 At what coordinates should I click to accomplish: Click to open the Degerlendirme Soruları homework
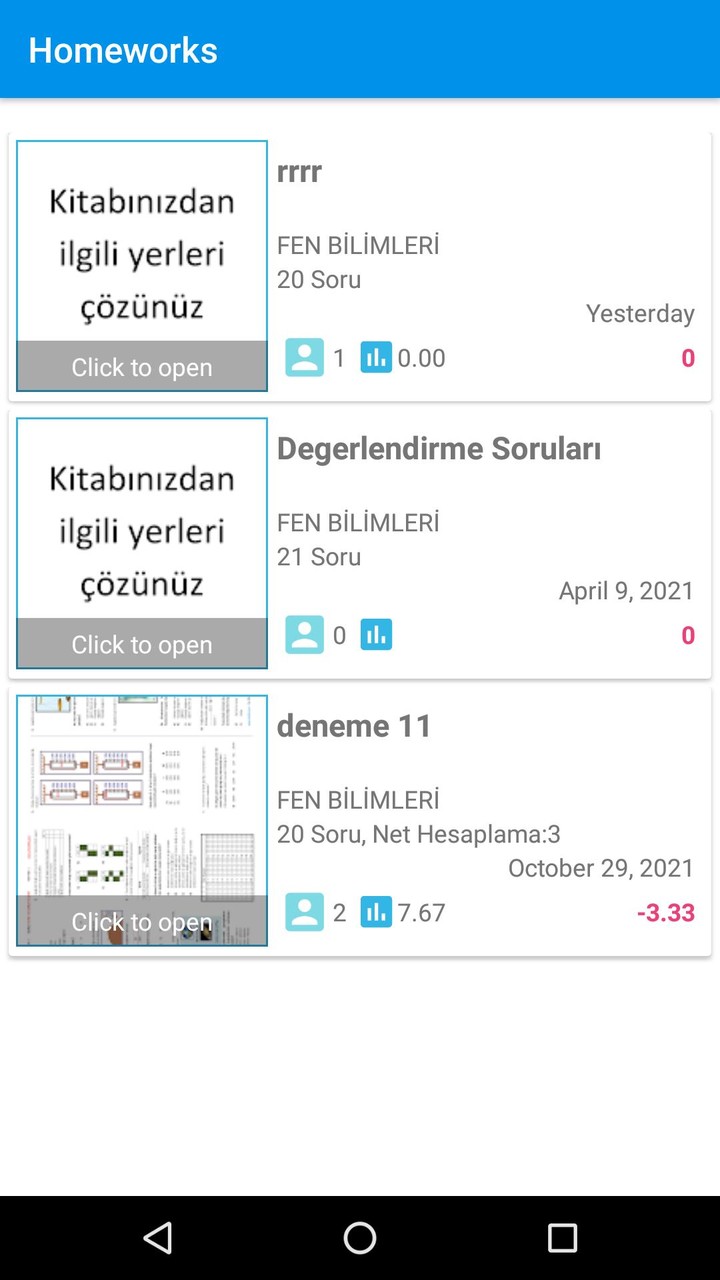point(141,644)
